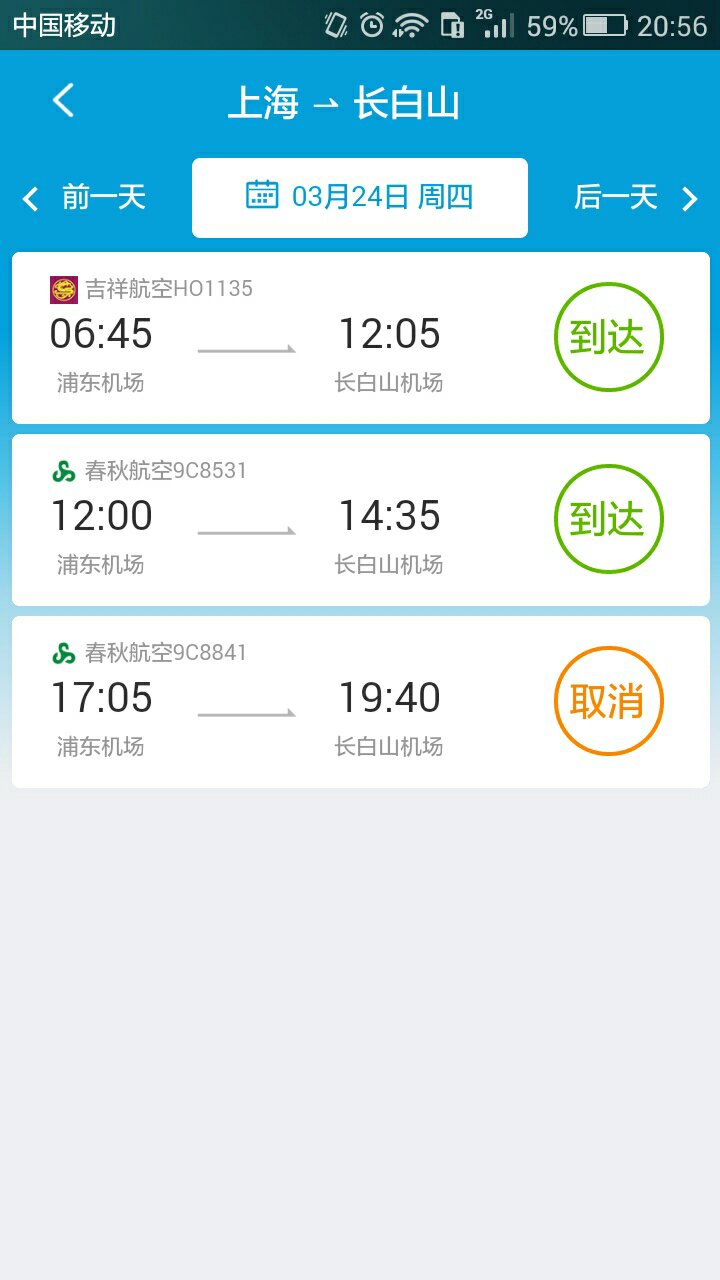Switch to the previous day (前一天)
720x1280 pixels.
coord(85,198)
